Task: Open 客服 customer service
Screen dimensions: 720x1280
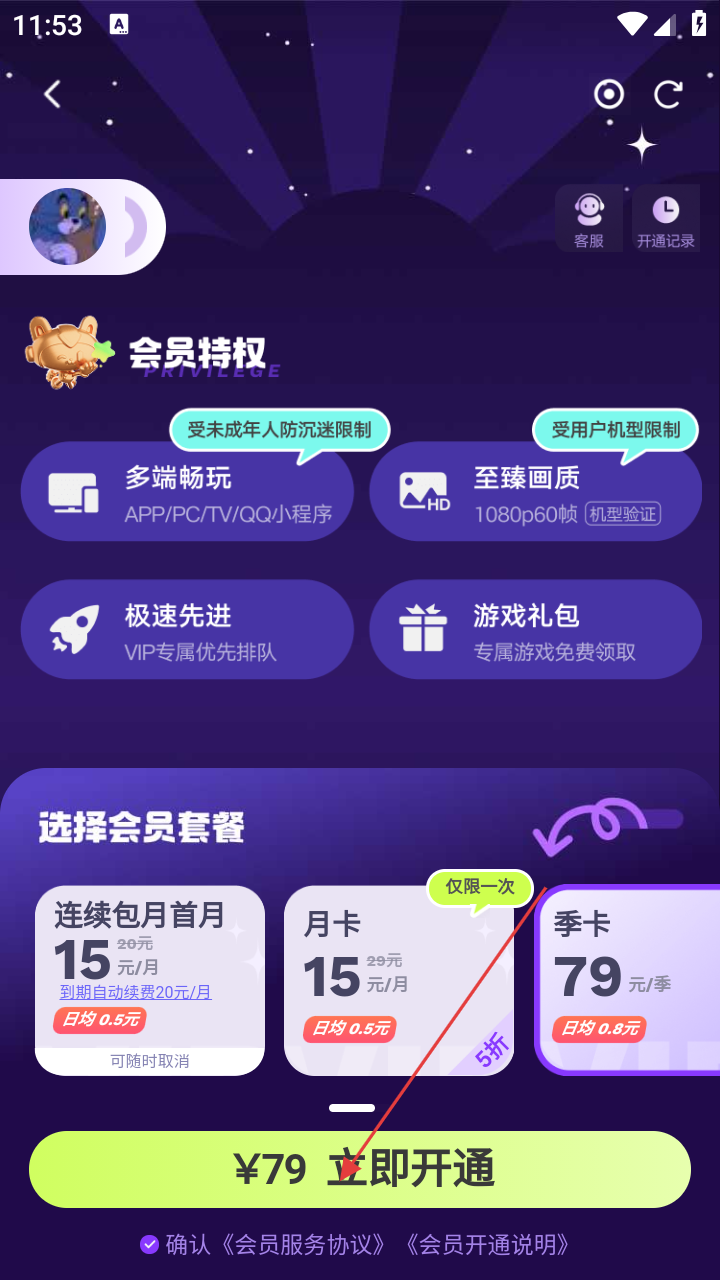Action: click(588, 219)
